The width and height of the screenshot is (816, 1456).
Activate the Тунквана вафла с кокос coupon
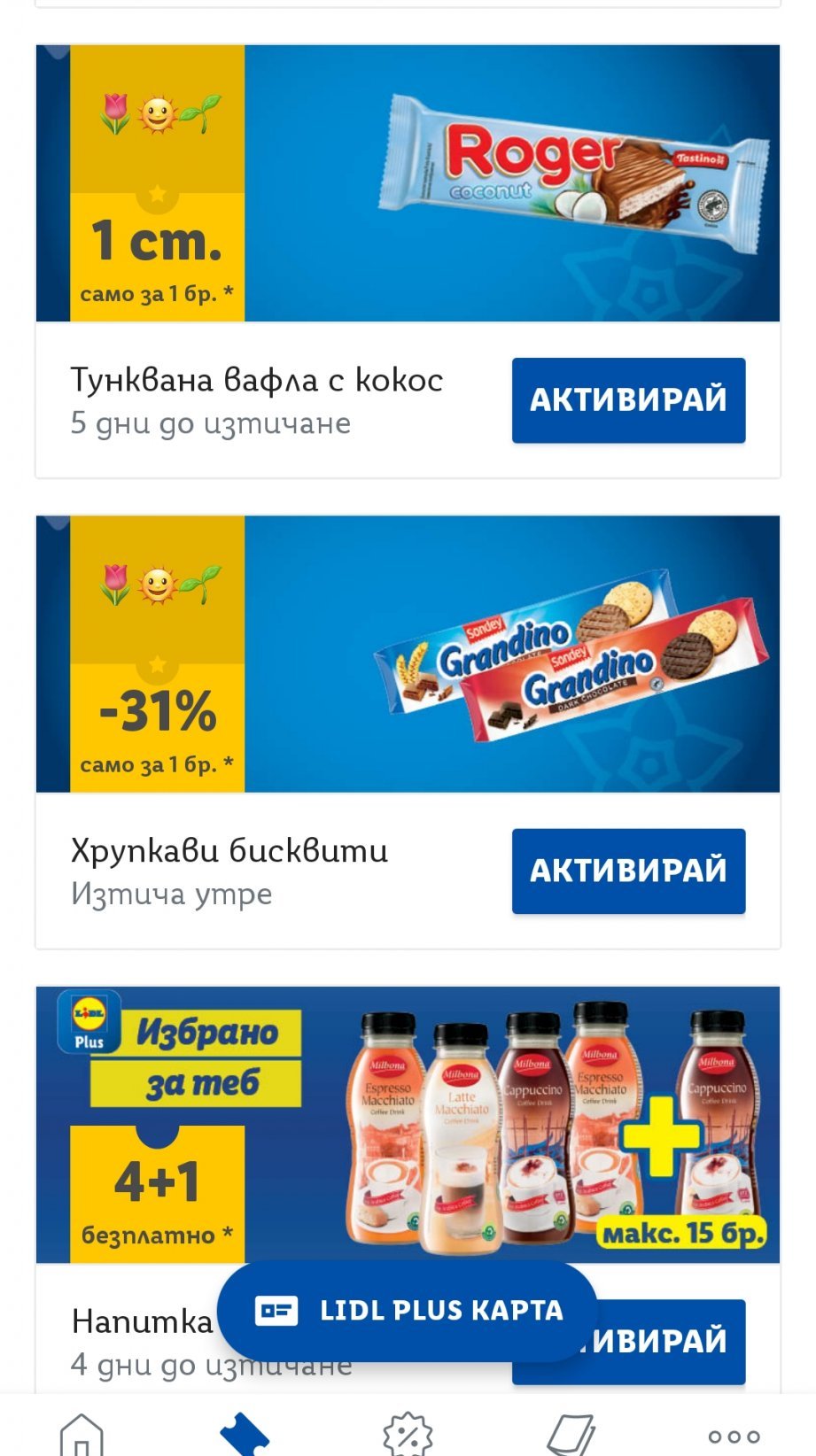pos(628,400)
